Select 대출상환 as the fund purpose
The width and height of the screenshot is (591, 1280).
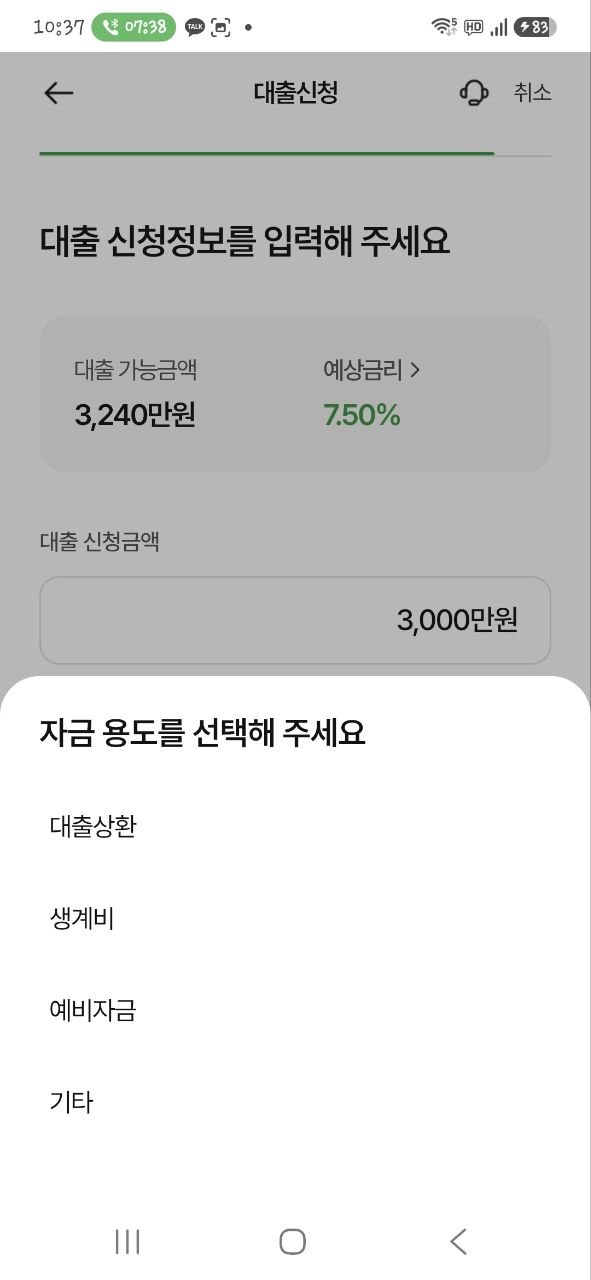click(295, 827)
